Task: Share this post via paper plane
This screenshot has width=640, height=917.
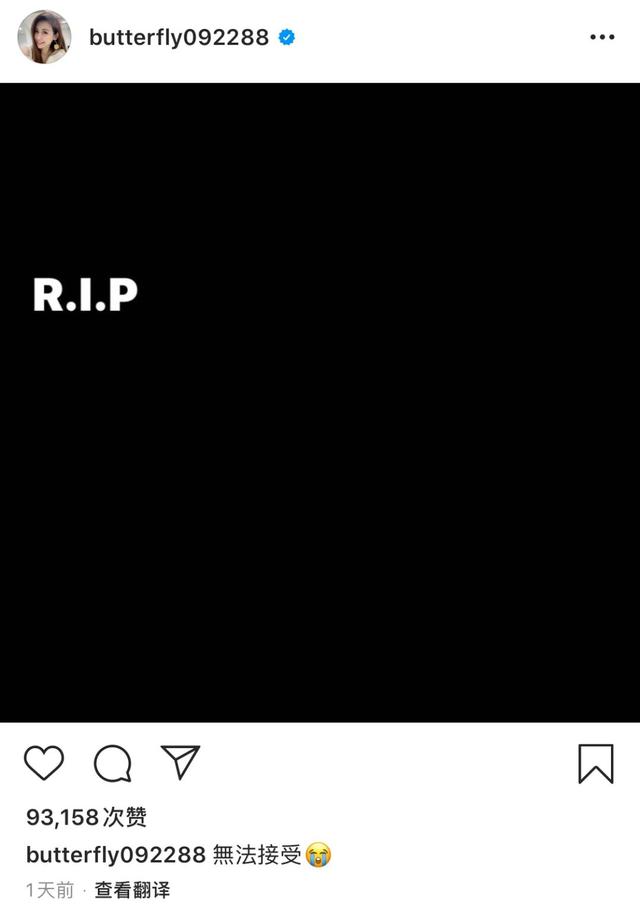Action: point(181,762)
